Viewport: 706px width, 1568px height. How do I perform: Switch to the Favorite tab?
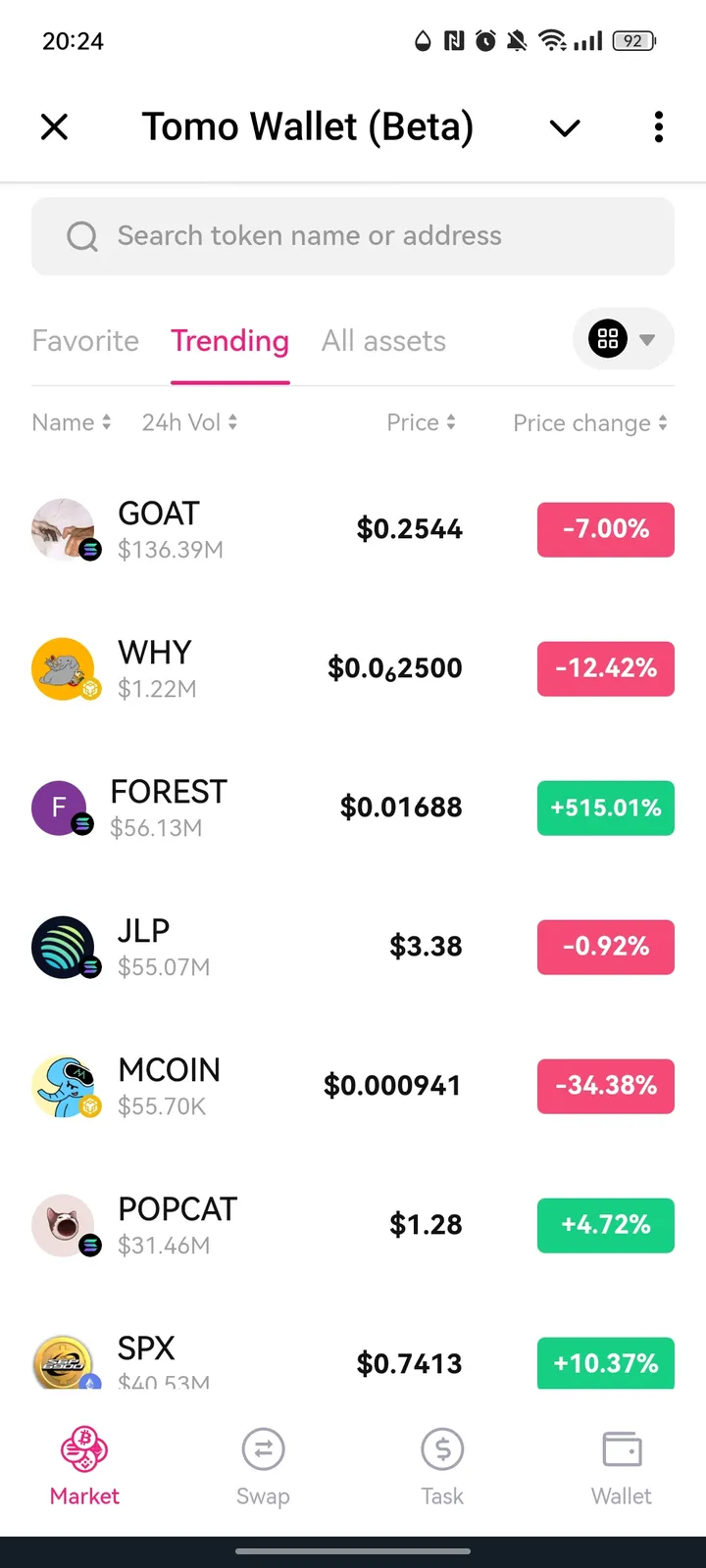85,341
